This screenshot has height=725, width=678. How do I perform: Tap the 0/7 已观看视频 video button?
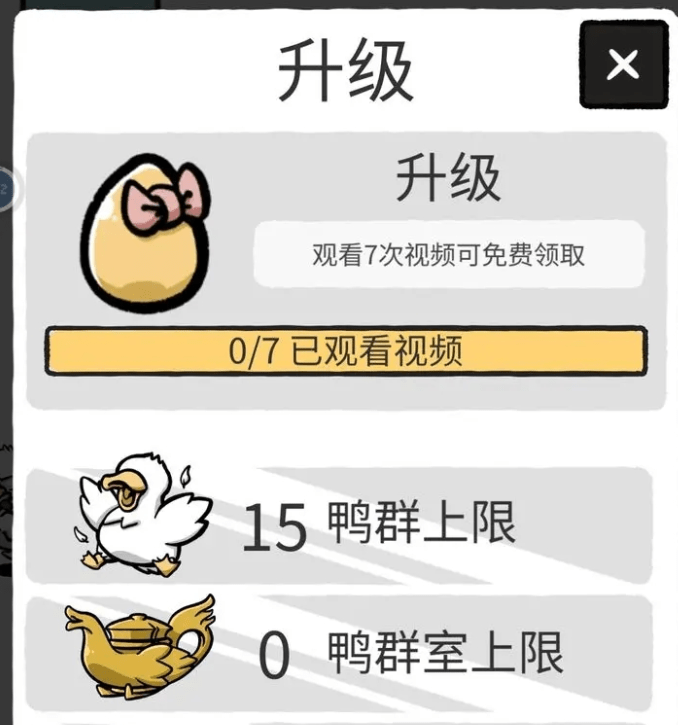pyautogui.click(x=345, y=352)
